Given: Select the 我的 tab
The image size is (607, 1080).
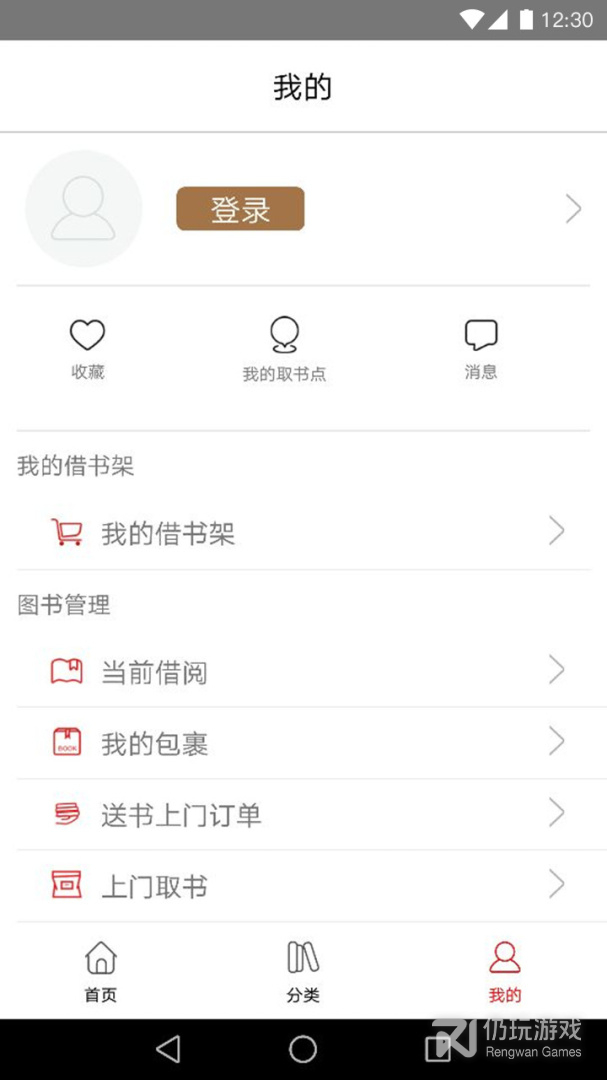Looking at the screenshot, I should (x=505, y=971).
